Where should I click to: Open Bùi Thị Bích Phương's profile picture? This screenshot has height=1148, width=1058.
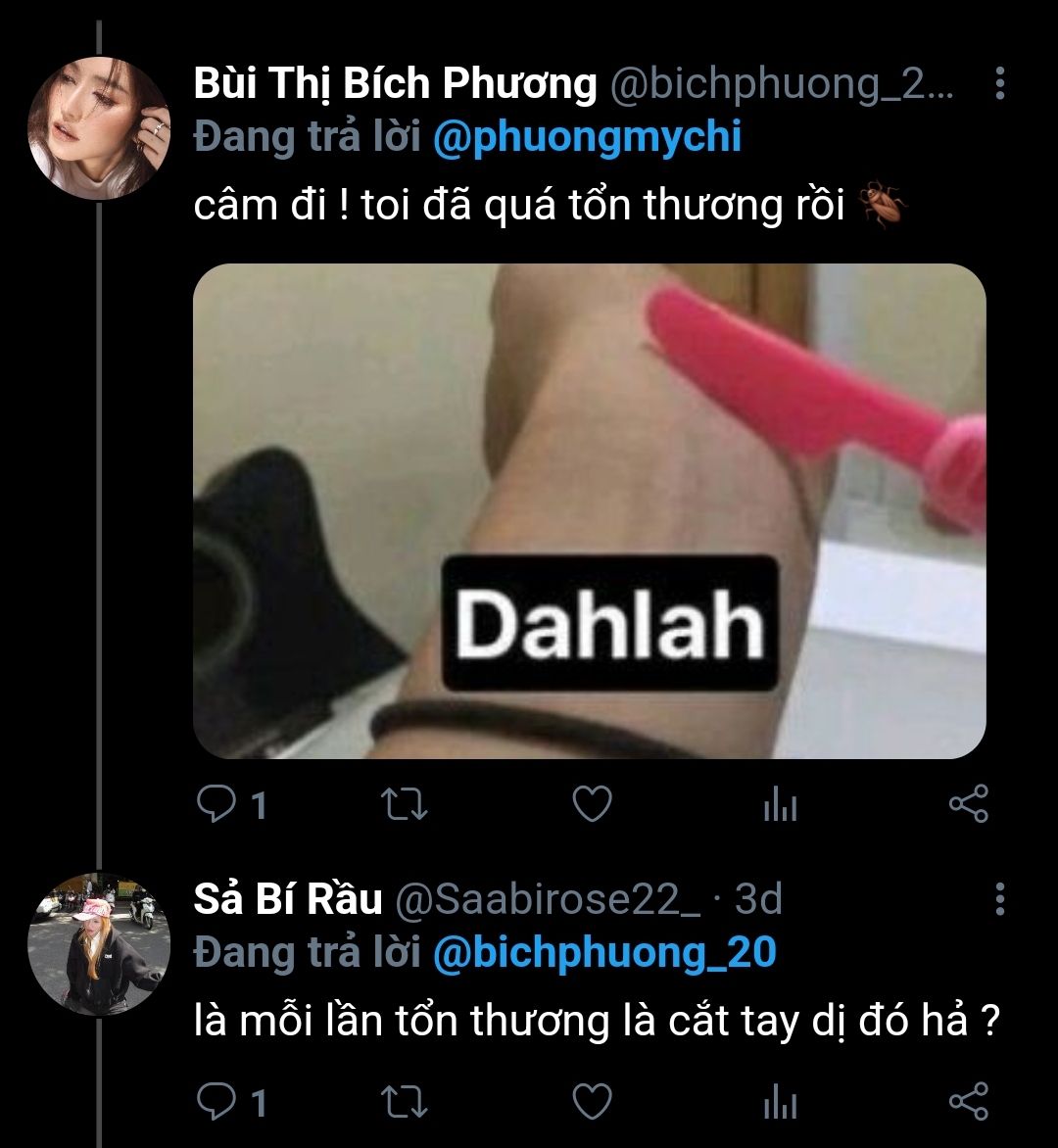[99, 128]
